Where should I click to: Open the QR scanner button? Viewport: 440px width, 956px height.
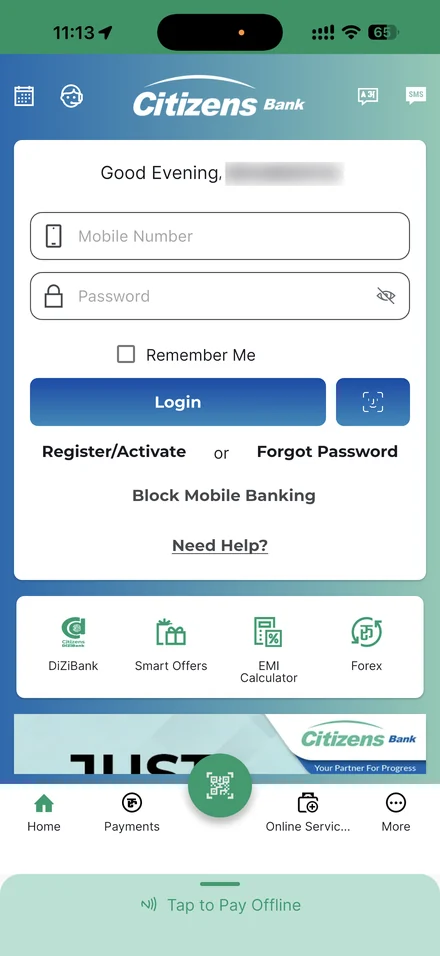click(220, 785)
